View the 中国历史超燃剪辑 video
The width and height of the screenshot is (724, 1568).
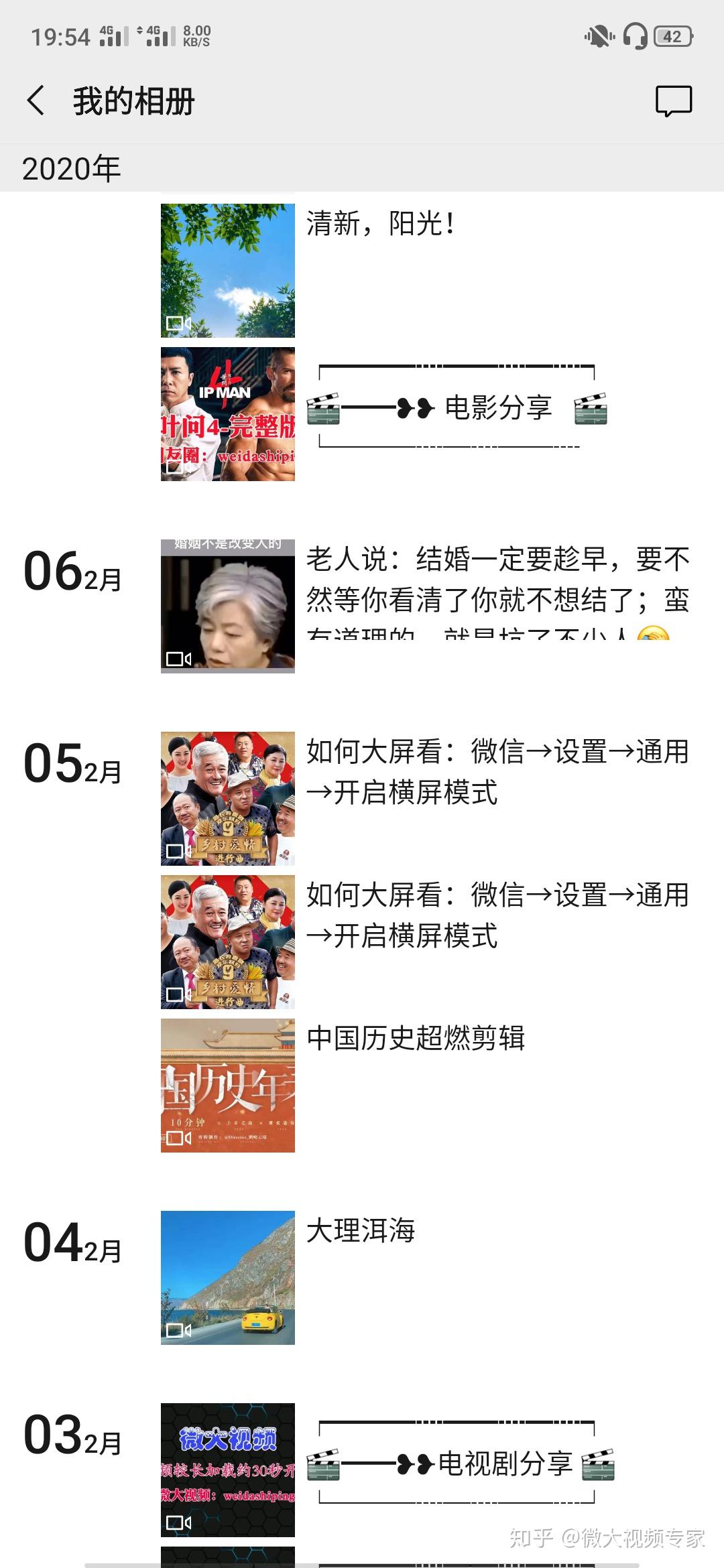click(x=228, y=1085)
